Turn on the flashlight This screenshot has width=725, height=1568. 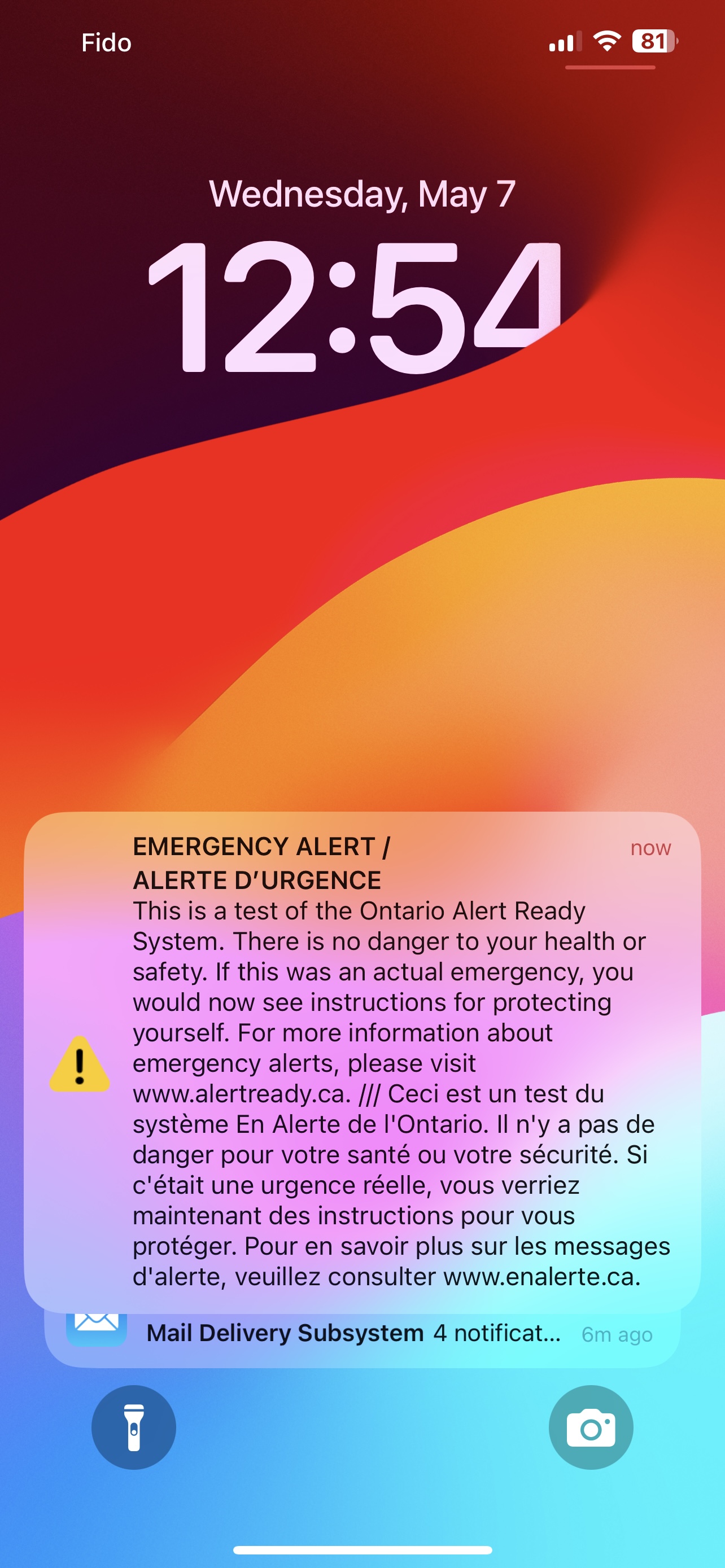(x=134, y=1427)
